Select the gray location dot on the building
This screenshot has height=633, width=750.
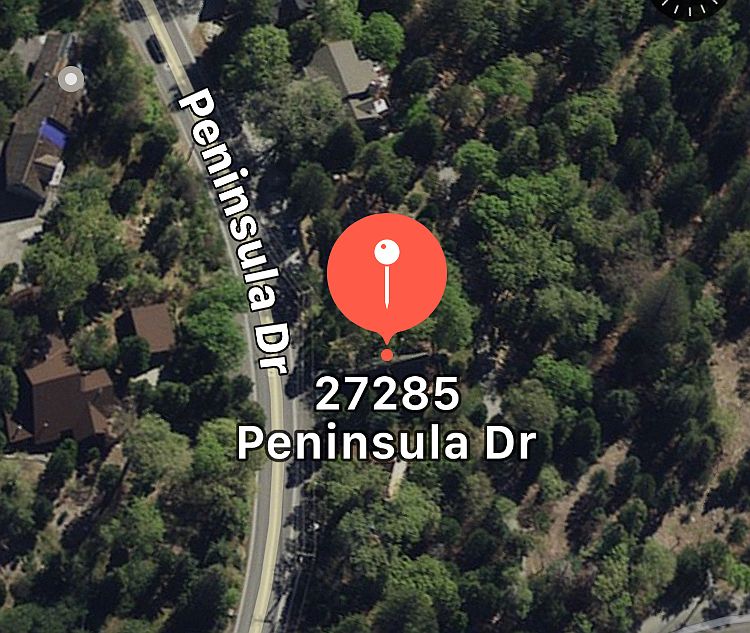[71, 78]
